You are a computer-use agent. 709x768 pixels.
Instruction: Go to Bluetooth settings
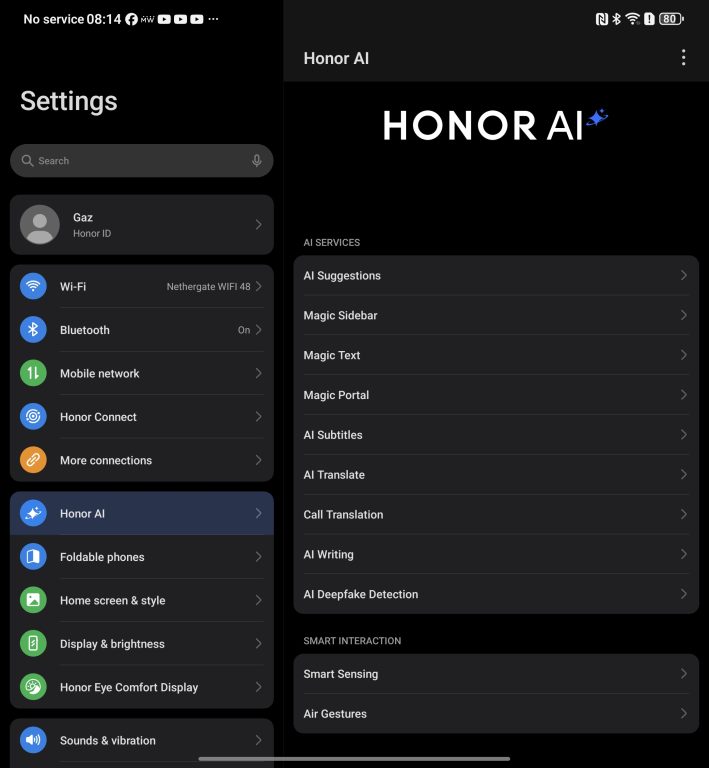[x=141, y=330]
